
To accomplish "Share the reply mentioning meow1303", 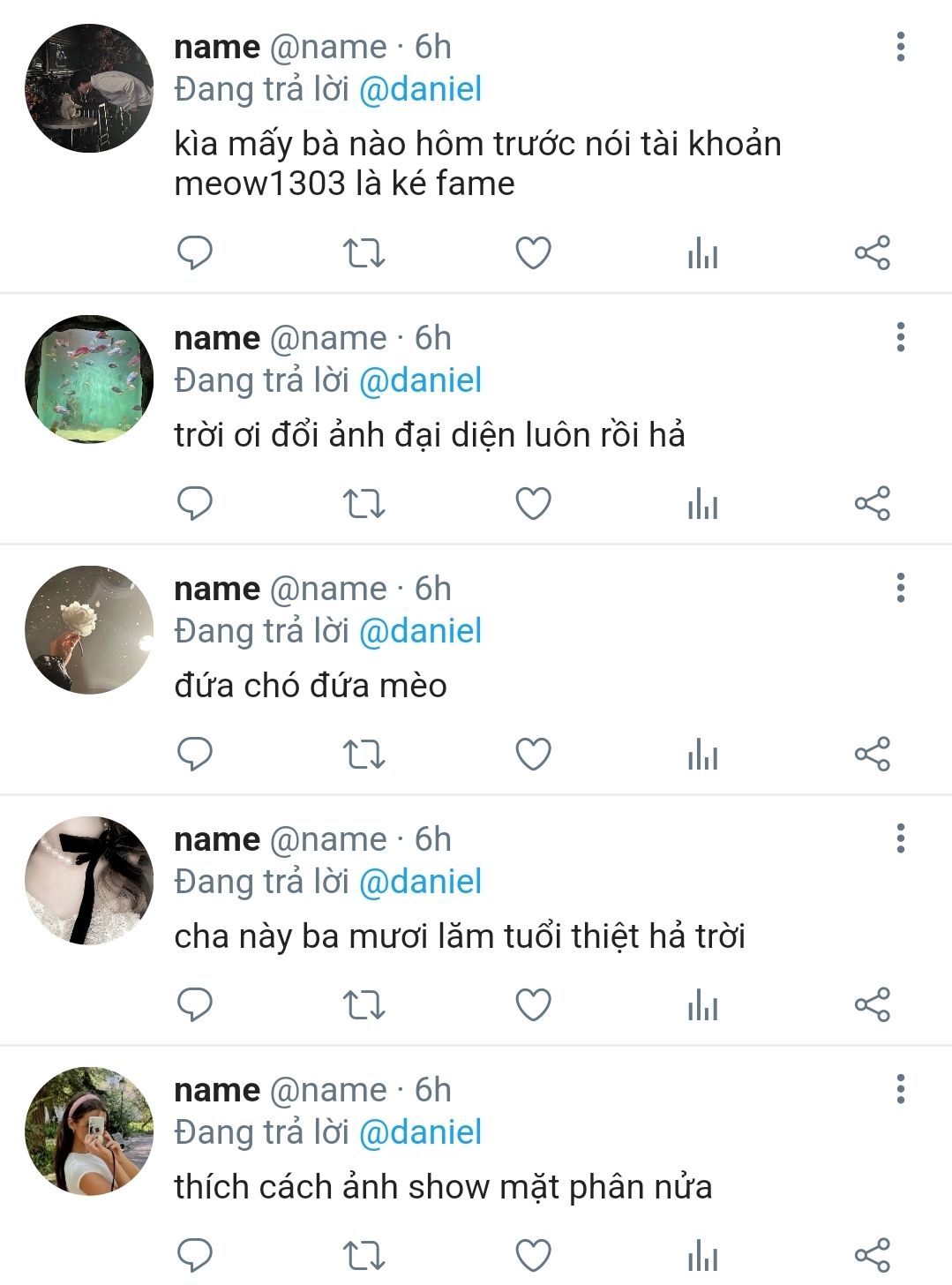I will click(x=872, y=253).
